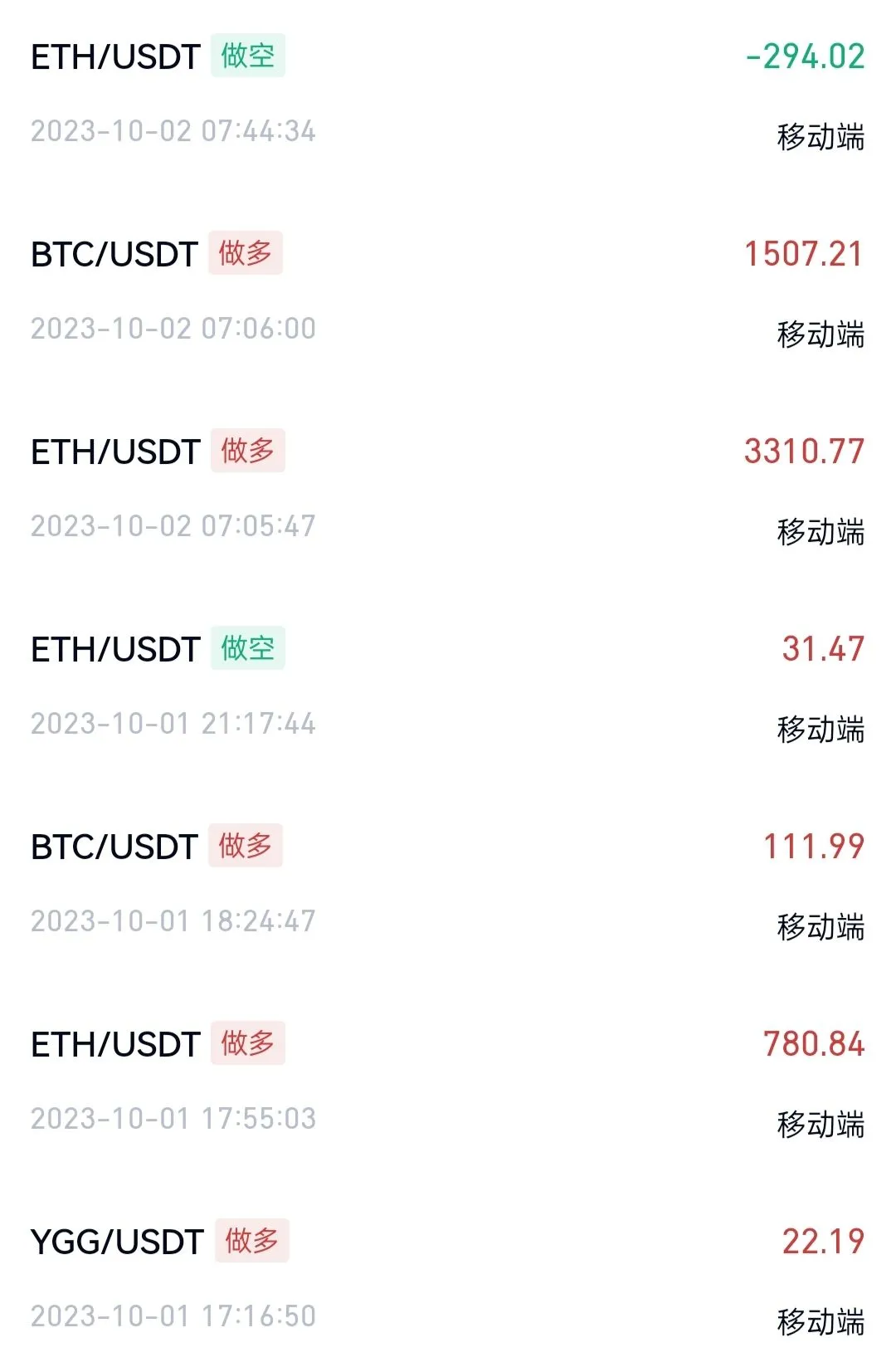The image size is (896, 1352).
Task: Open BTC/USDT long record showing 111.99
Action: (x=448, y=883)
